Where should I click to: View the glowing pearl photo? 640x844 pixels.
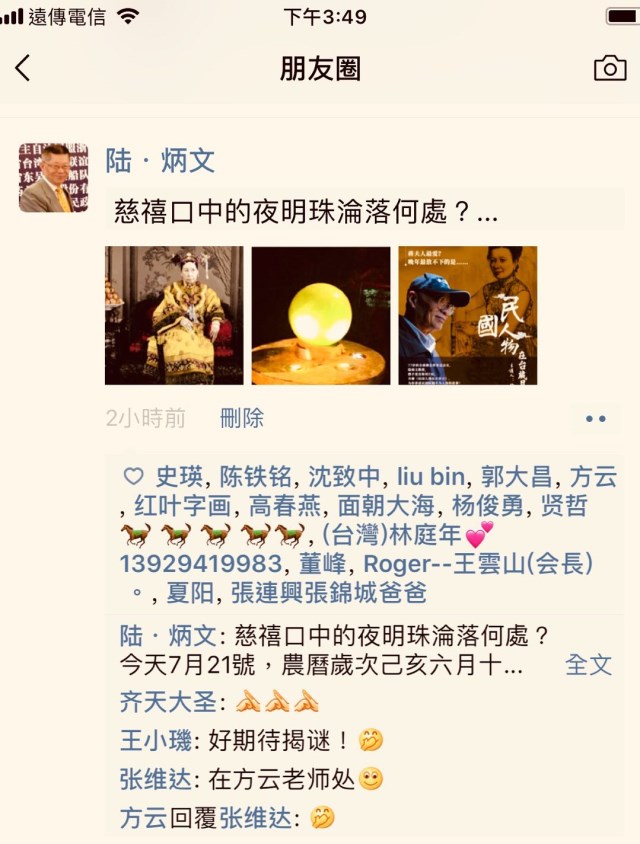click(x=320, y=315)
